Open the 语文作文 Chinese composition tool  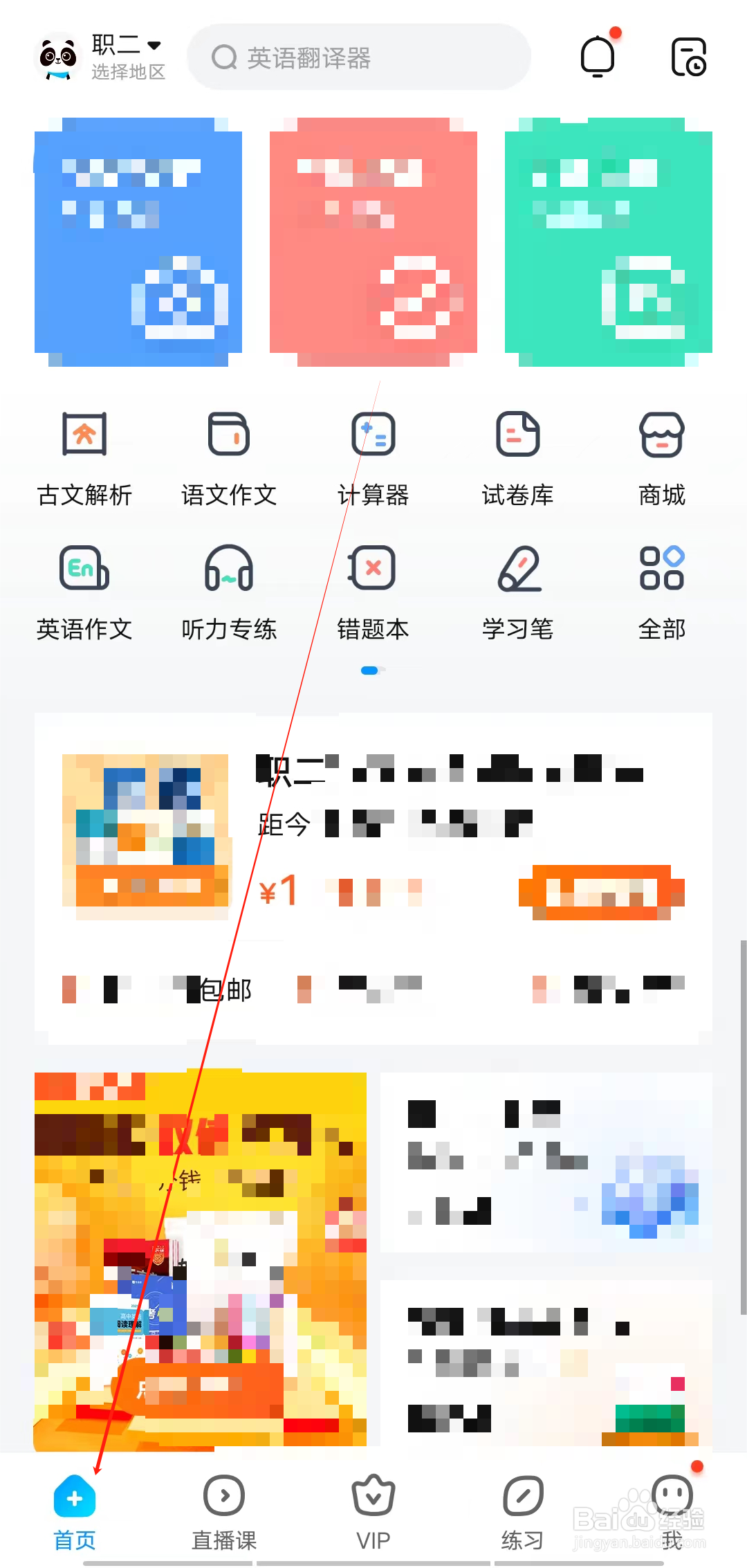[228, 457]
